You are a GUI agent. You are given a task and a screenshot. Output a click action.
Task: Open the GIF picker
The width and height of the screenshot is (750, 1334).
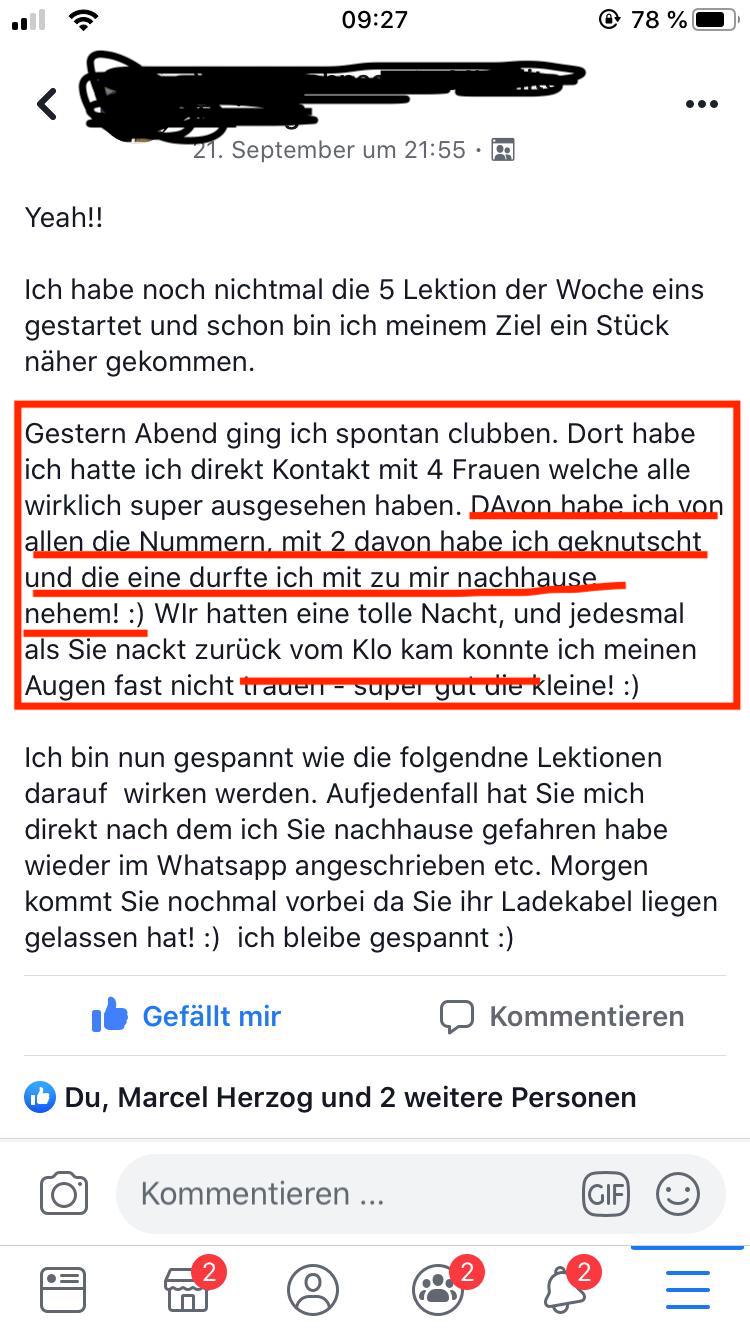[606, 1194]
